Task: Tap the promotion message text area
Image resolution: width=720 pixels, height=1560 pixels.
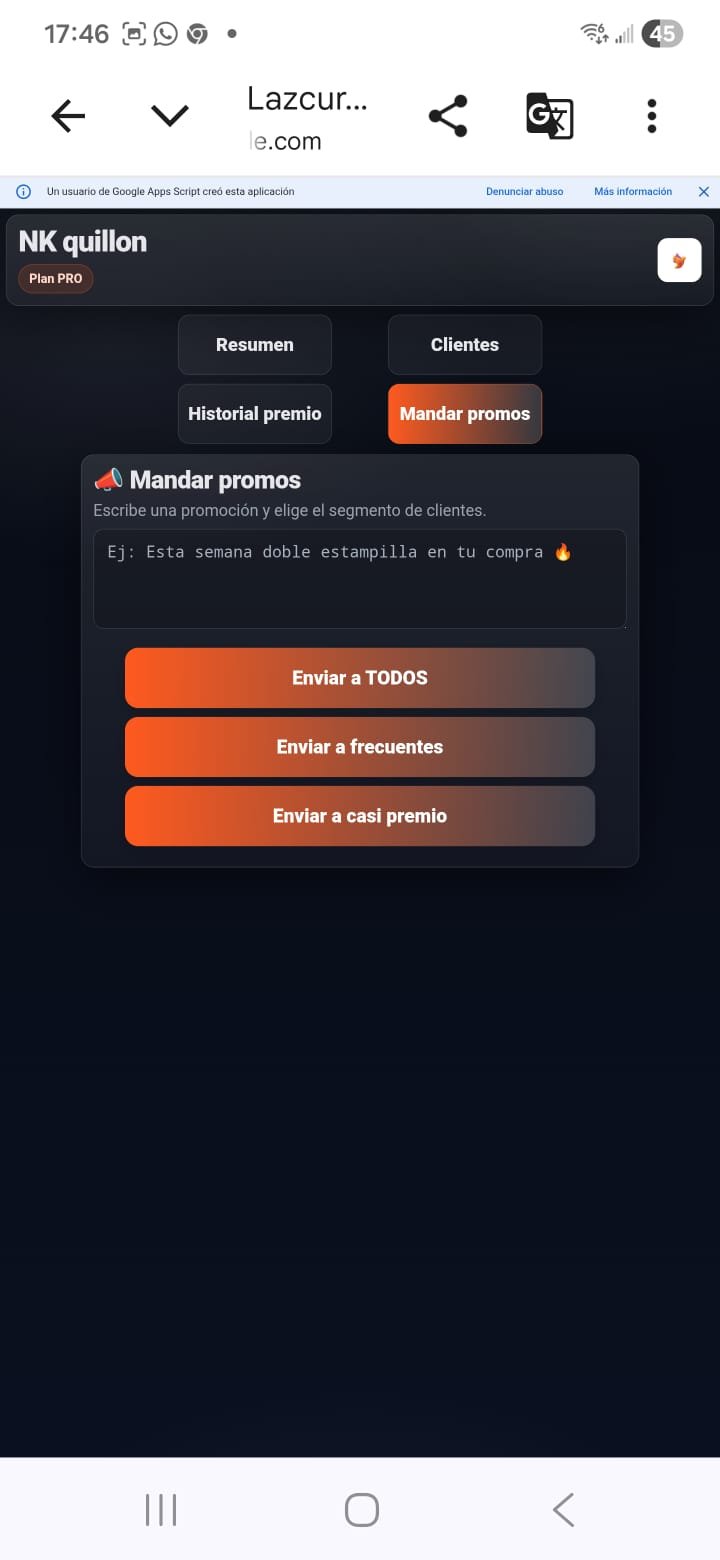Action: (x=360, y=580)
